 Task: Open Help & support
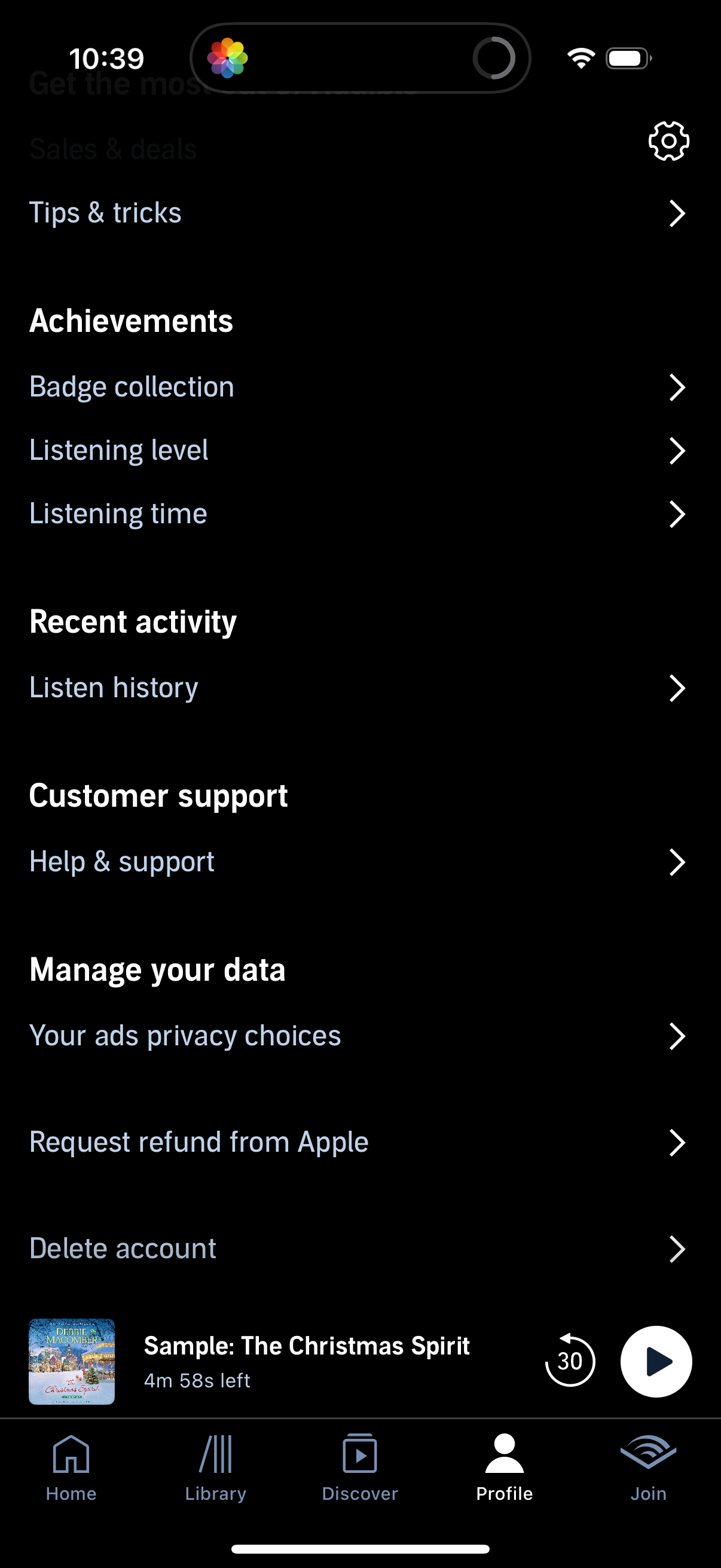point(360,862)
